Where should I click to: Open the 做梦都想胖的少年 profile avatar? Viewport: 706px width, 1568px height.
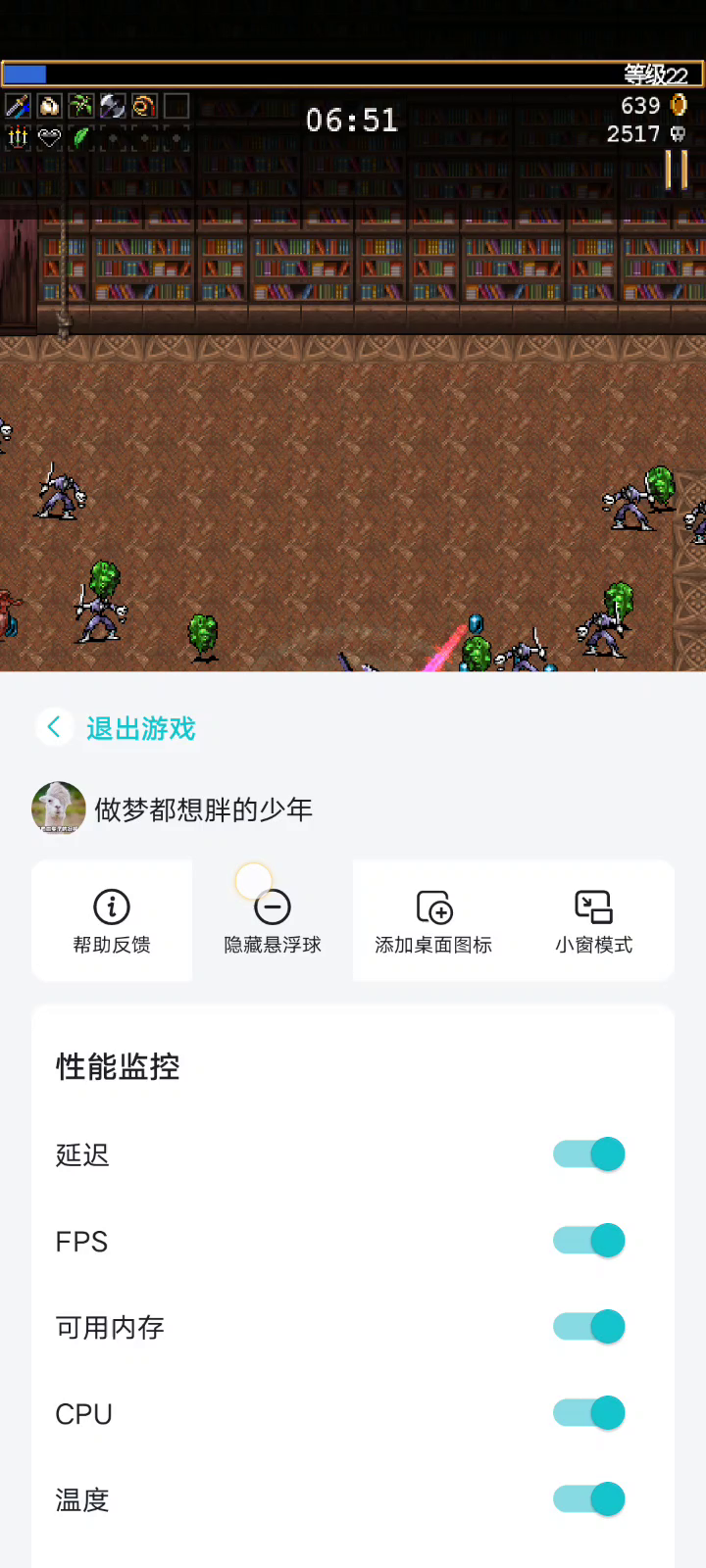tap(59, 808)
